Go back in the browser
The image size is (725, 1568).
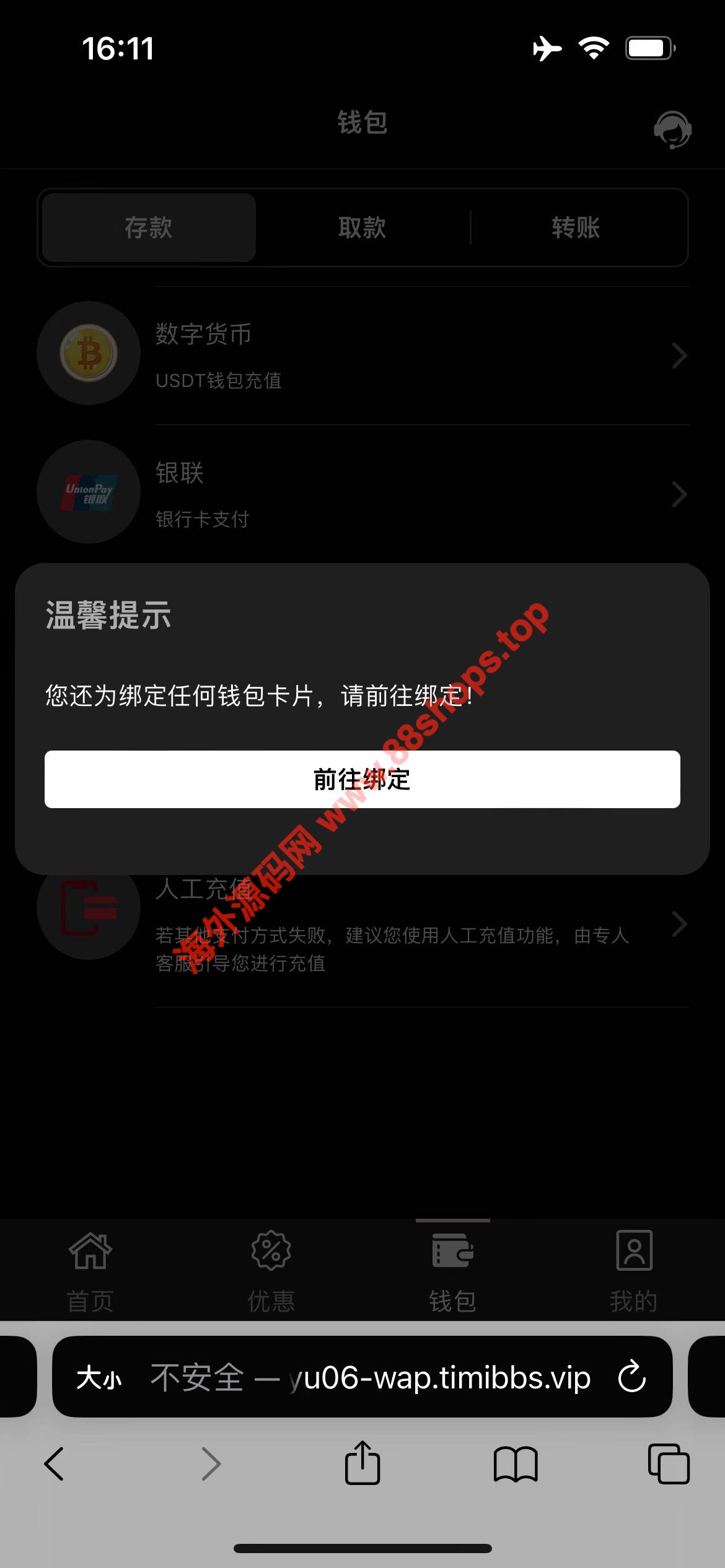[55, 1464]
